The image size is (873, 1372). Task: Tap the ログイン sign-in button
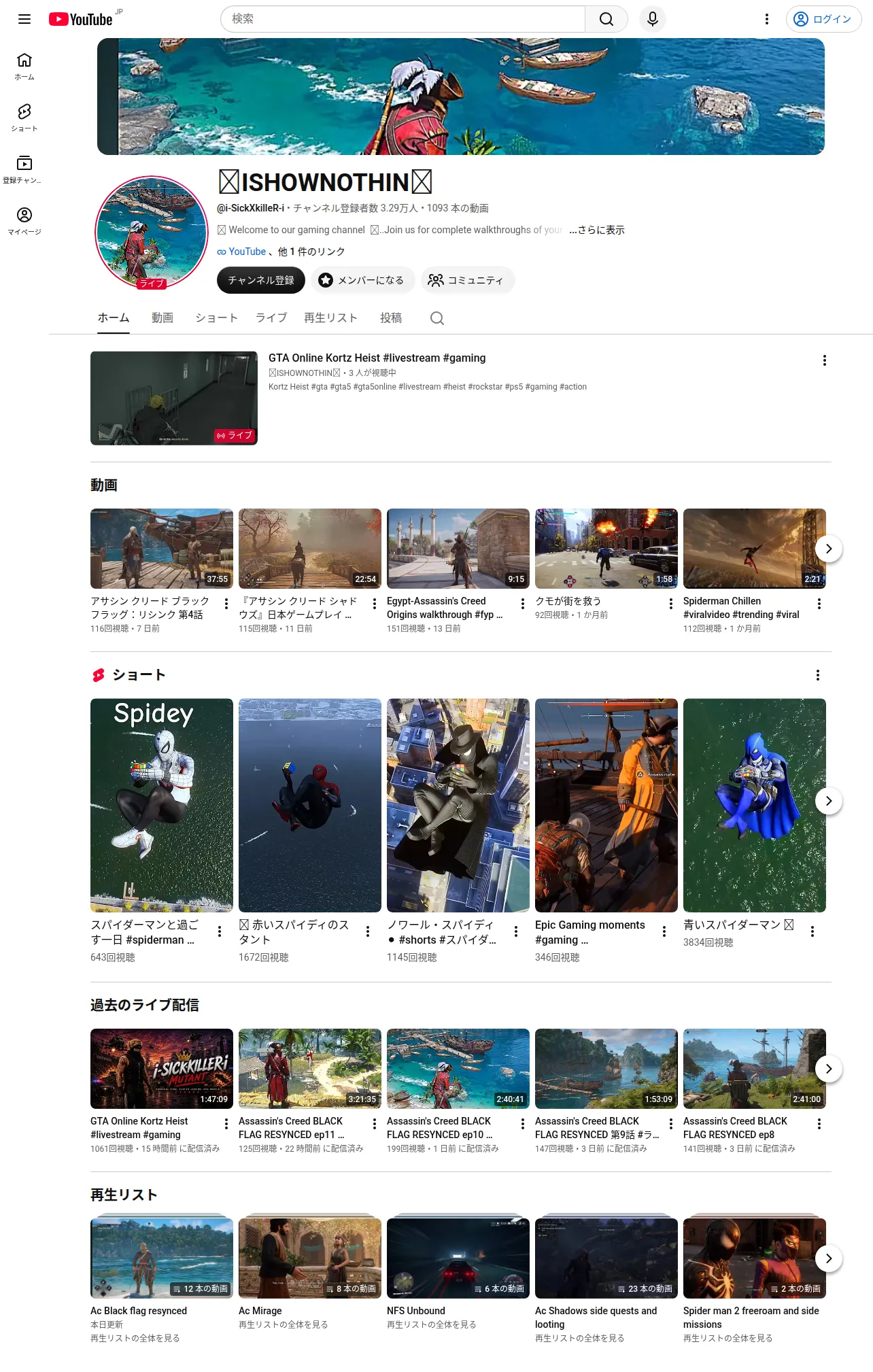click(823, 19)
